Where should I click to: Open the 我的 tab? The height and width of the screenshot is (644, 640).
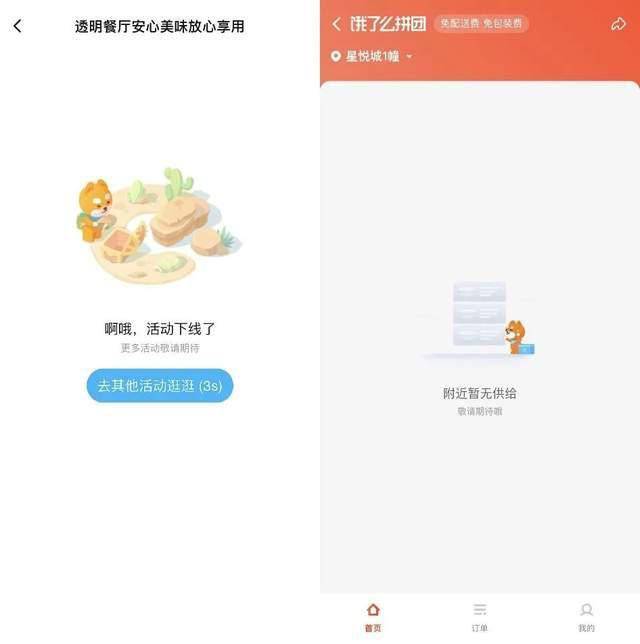click(586, 616)
